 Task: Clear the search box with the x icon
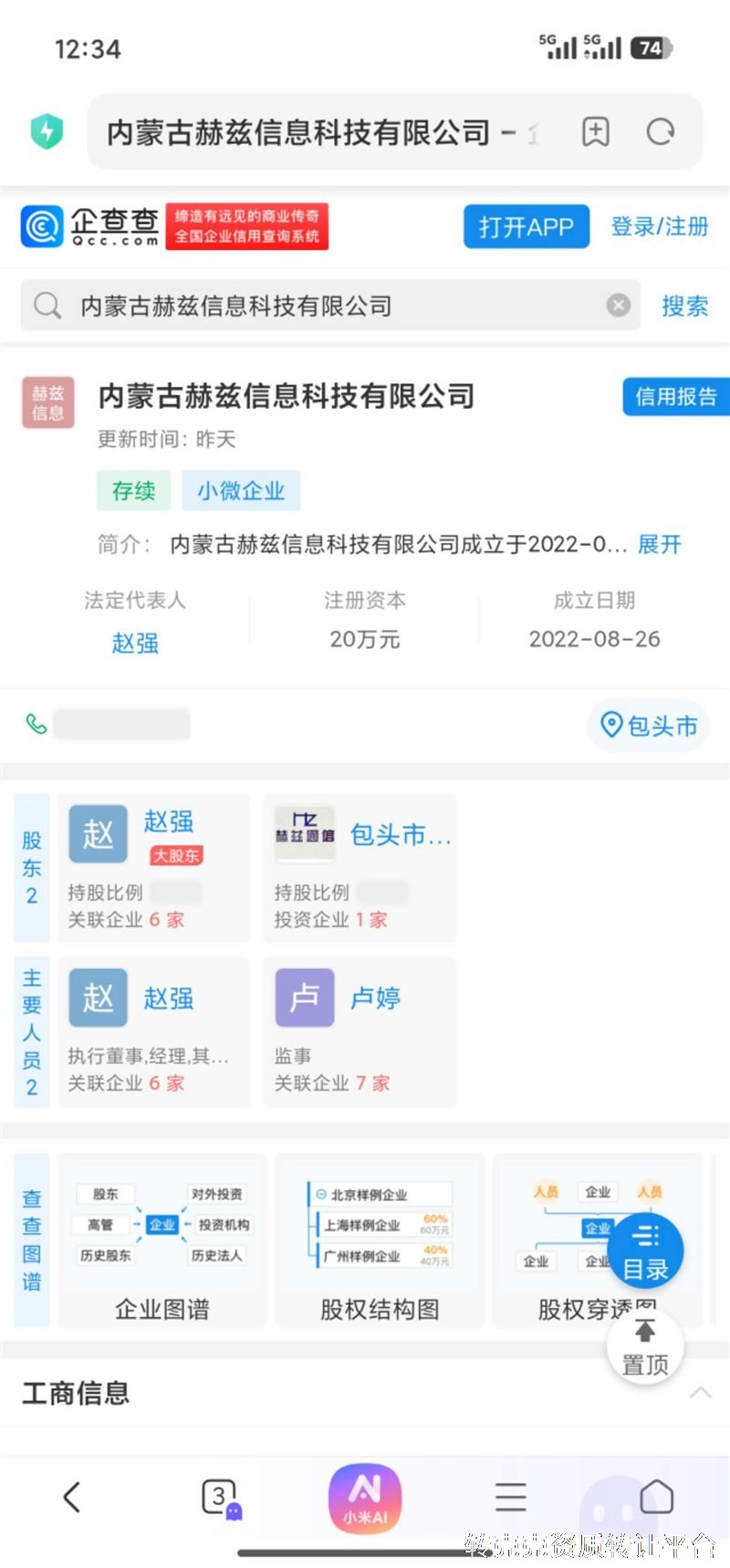coord(619,305)
